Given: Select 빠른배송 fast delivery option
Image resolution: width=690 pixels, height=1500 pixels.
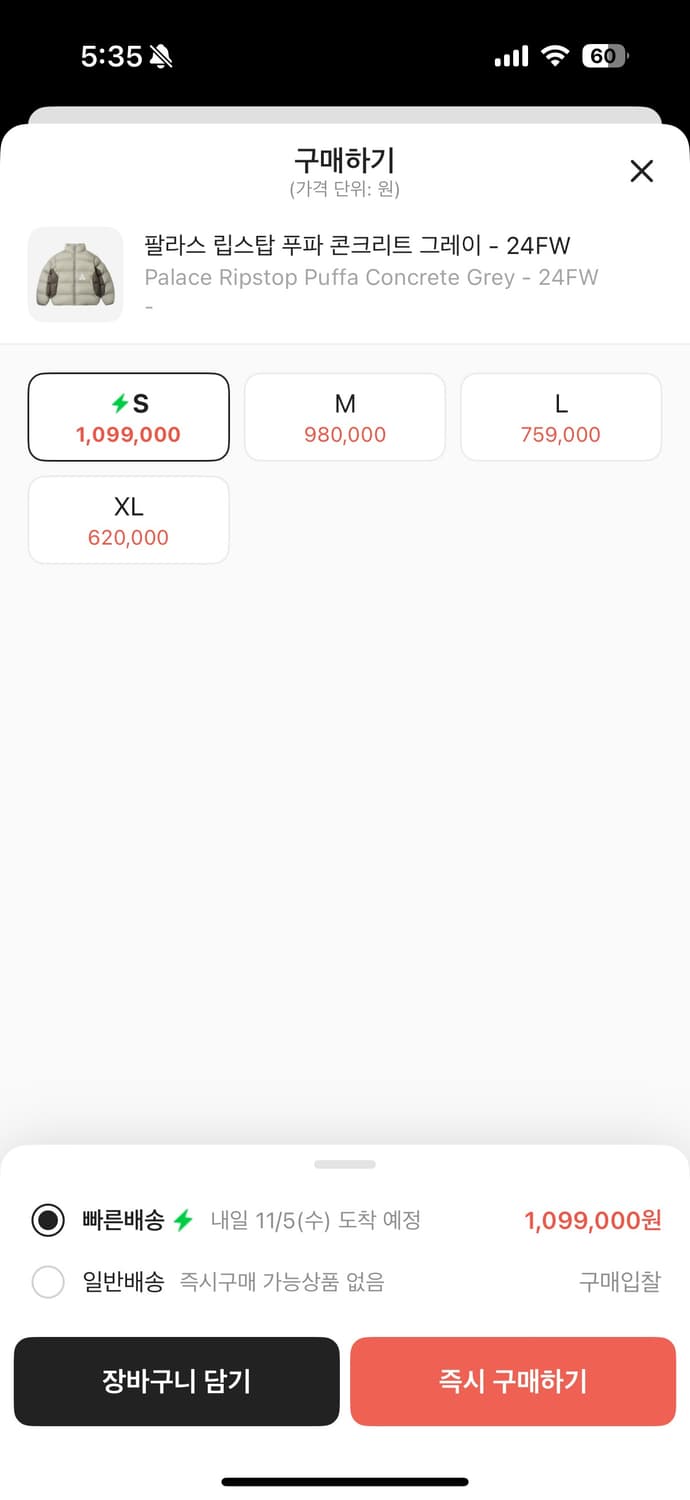Looking at the screenshot, I should click(48, 1220).
